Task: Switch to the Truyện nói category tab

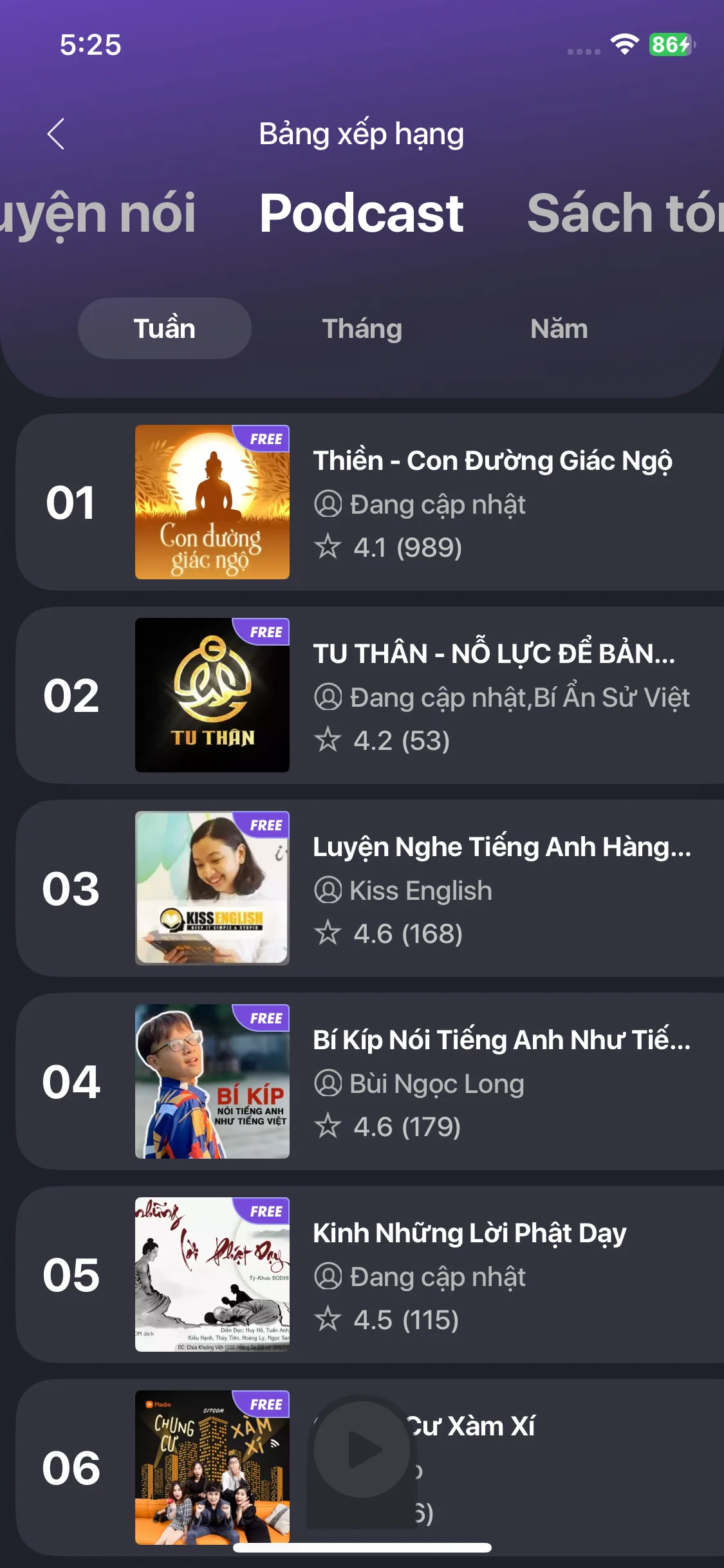Action: (97, 214)
